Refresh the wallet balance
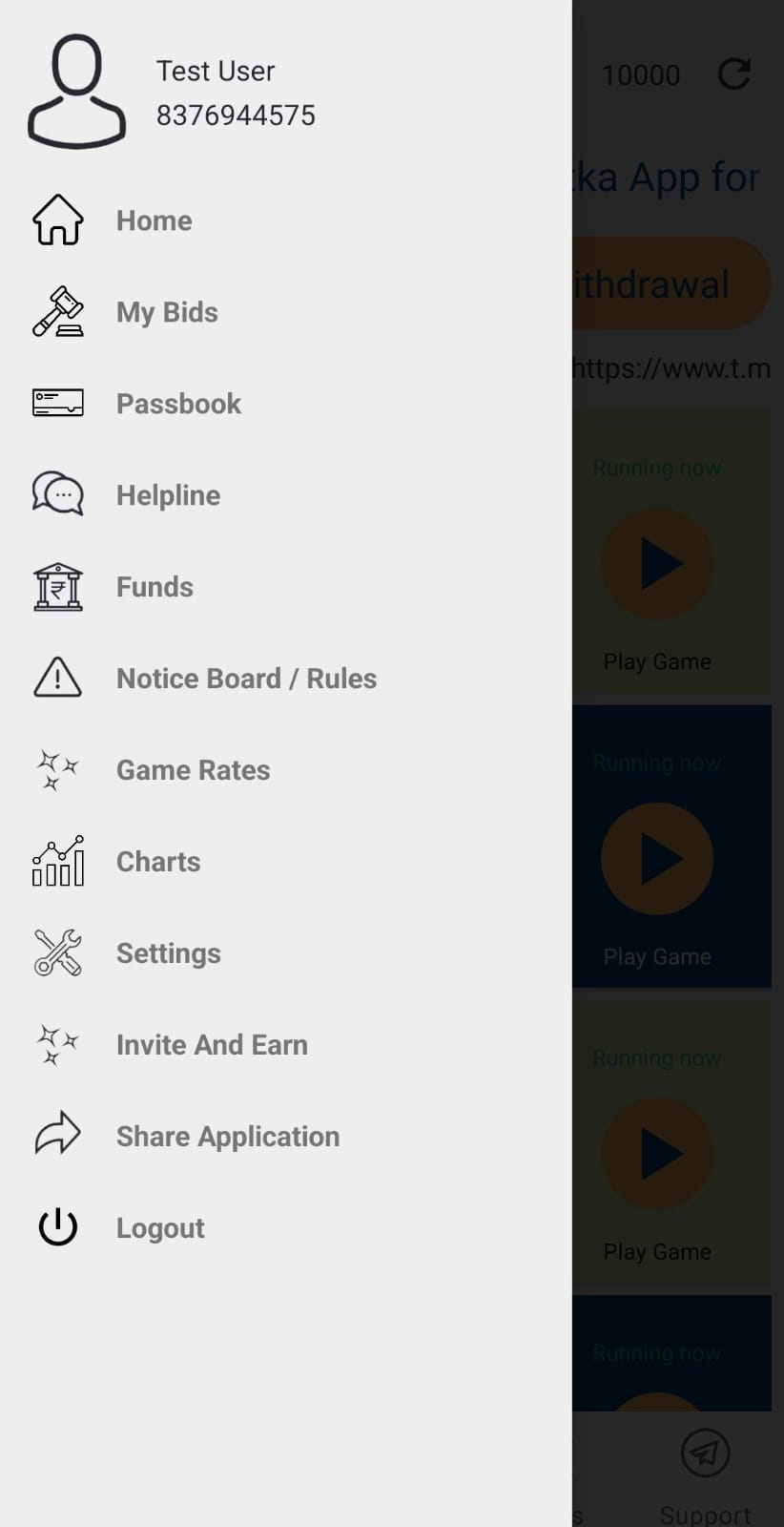This screenshot has width=784, height=1527. pos(734,74)
